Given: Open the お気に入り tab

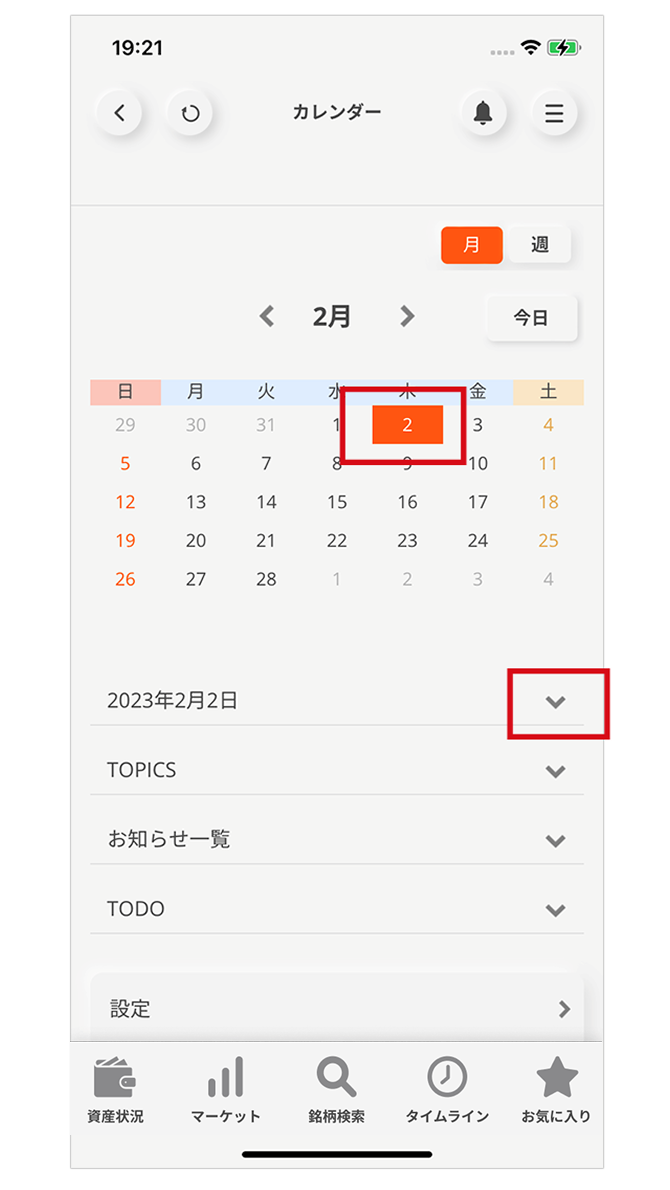Looking at the screenshot, I should [556, 1090].
